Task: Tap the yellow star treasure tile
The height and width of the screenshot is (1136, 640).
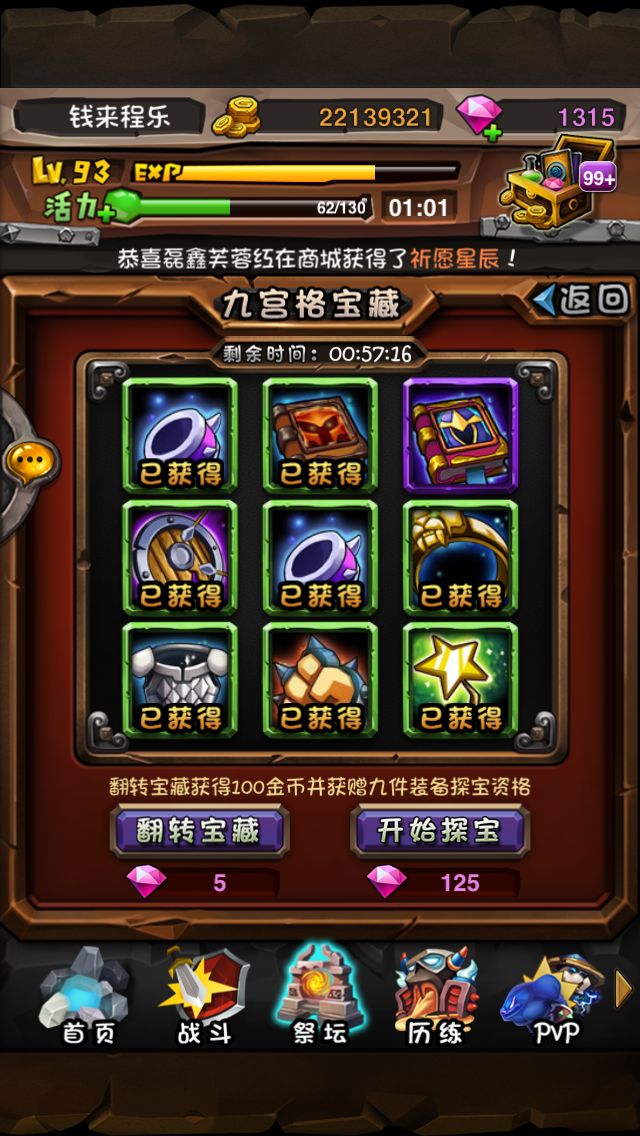Action: [x=460, y=679]
